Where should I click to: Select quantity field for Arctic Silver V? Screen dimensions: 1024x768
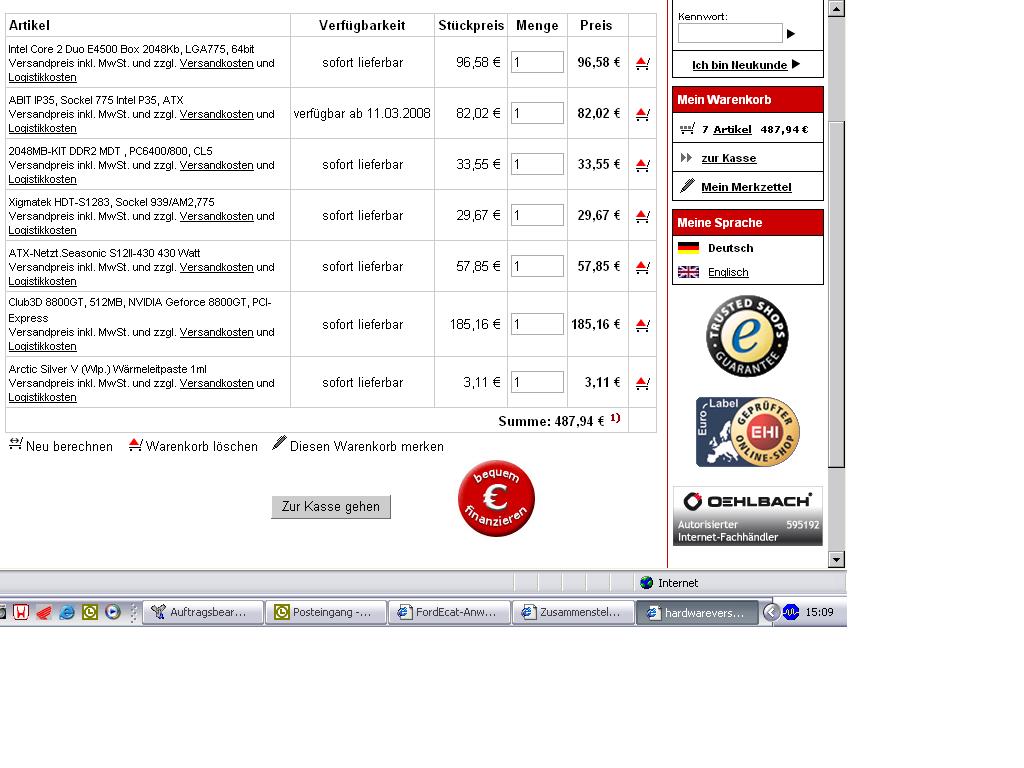(x=537, y=382)
